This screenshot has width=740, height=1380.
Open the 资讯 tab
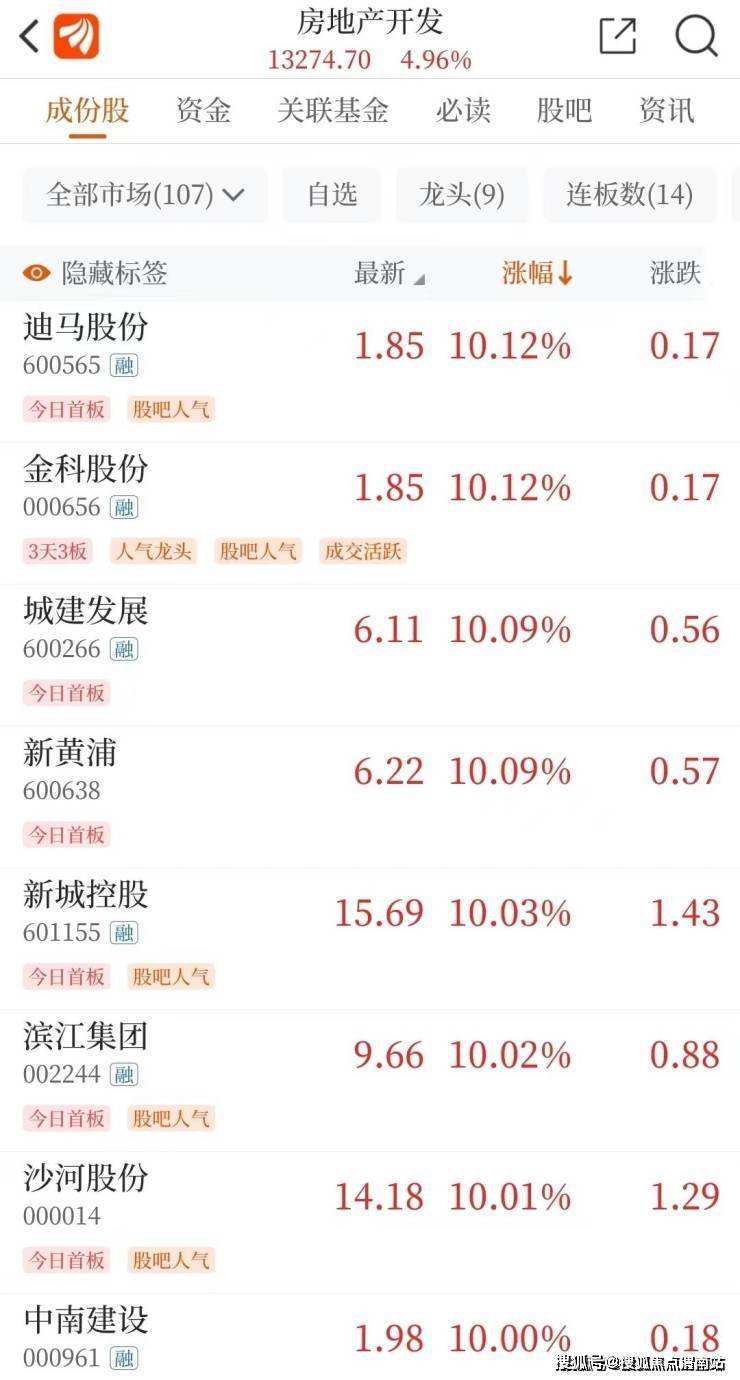(x=666, y=110)
